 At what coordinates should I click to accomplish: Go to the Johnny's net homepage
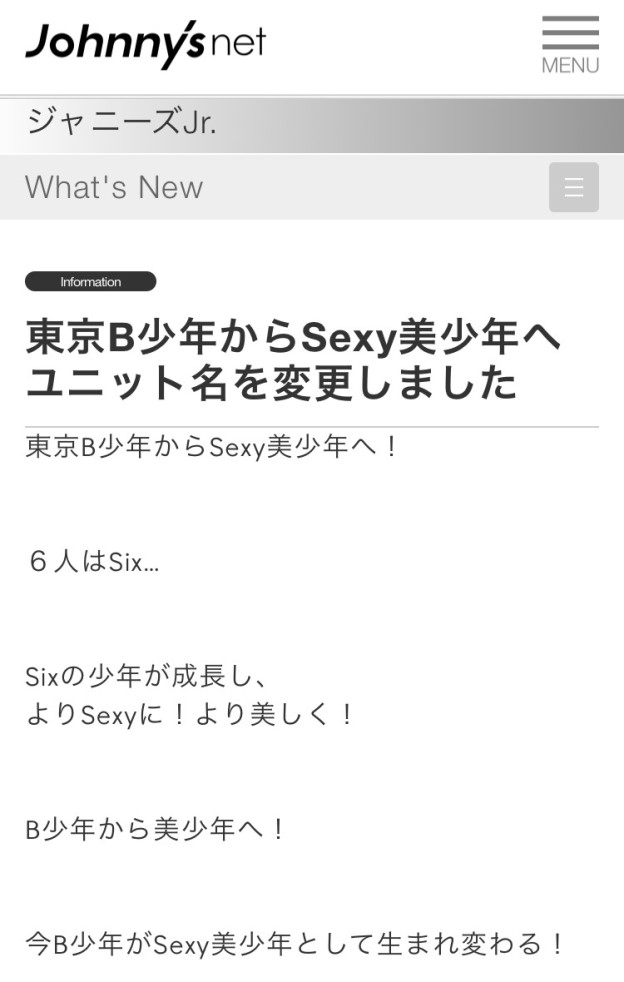tap(146, 44)
